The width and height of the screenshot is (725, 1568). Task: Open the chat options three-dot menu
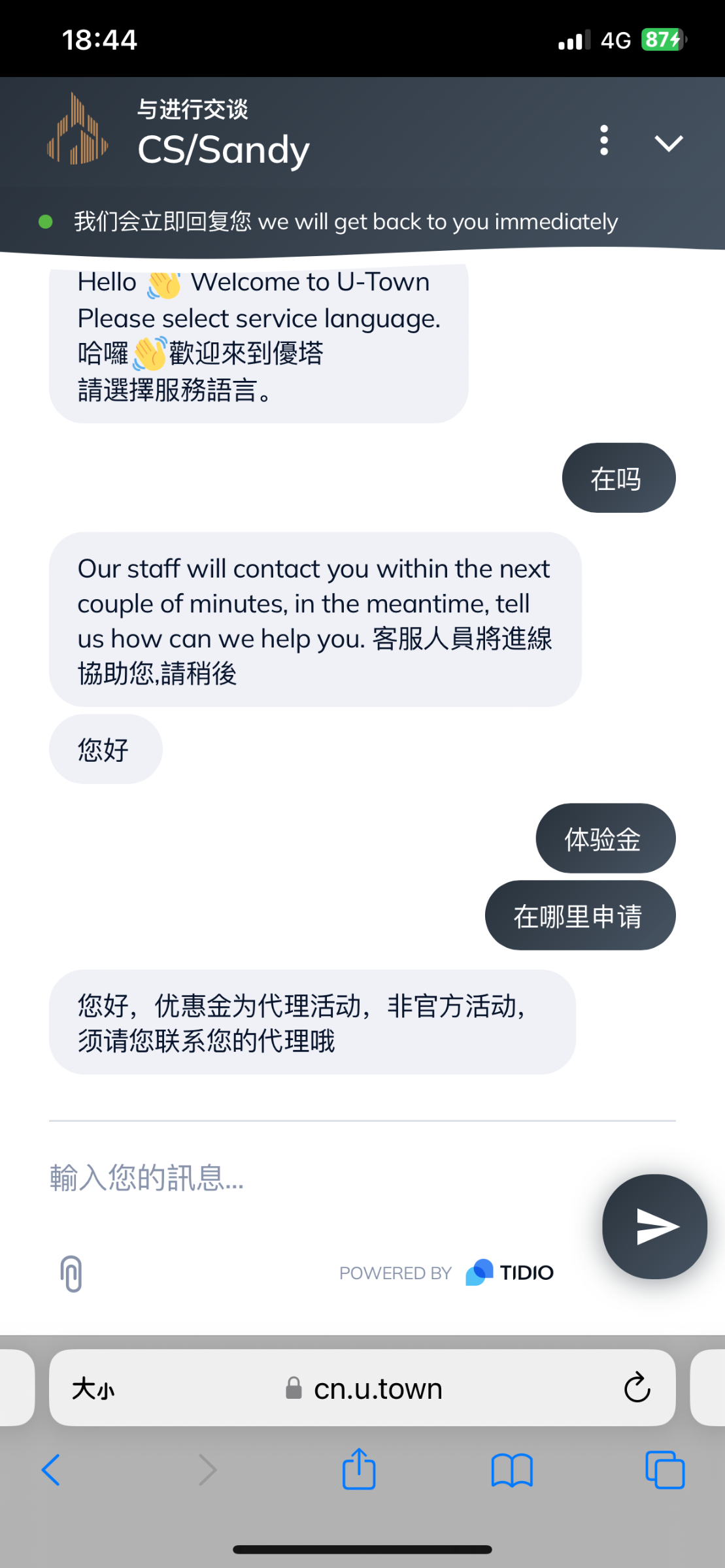point(604,140)
